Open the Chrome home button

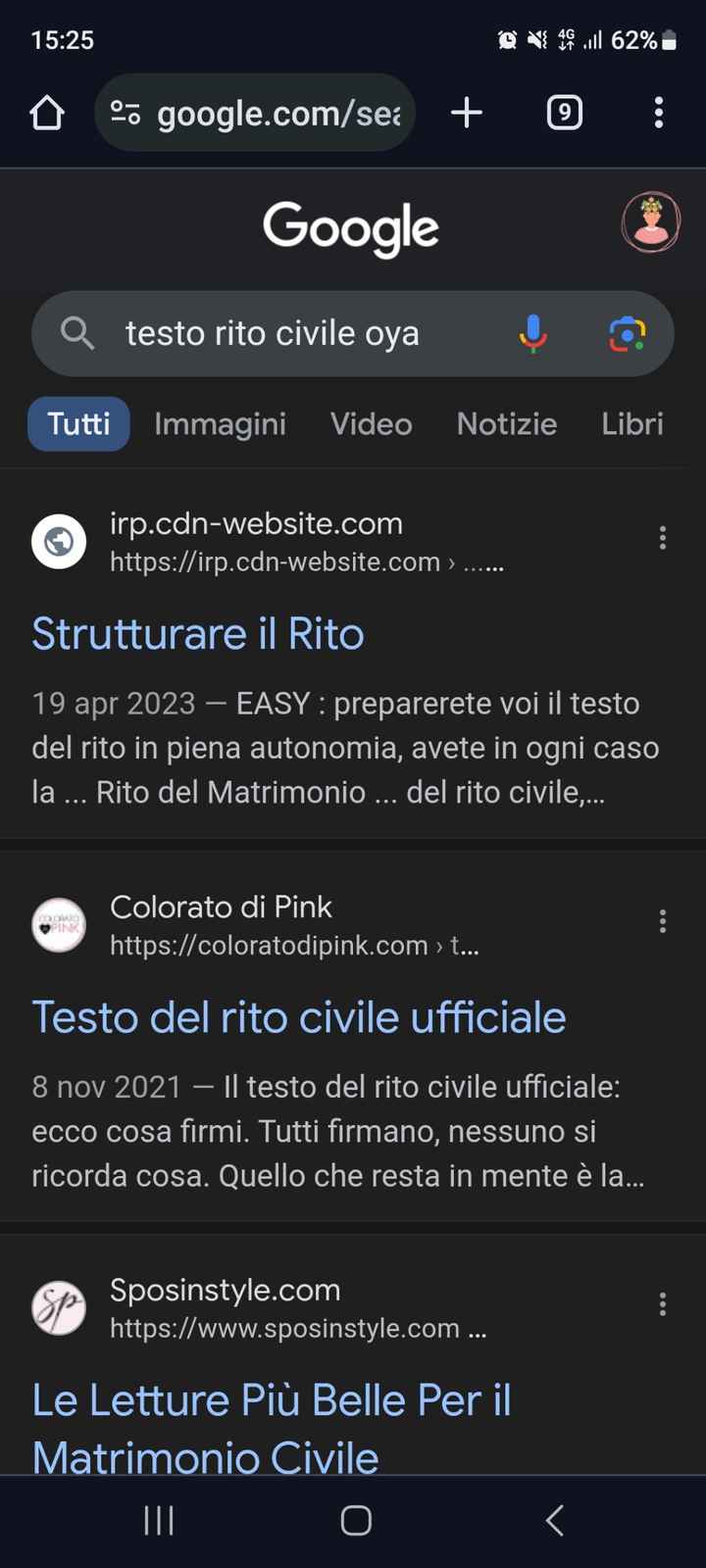point(45,112)
